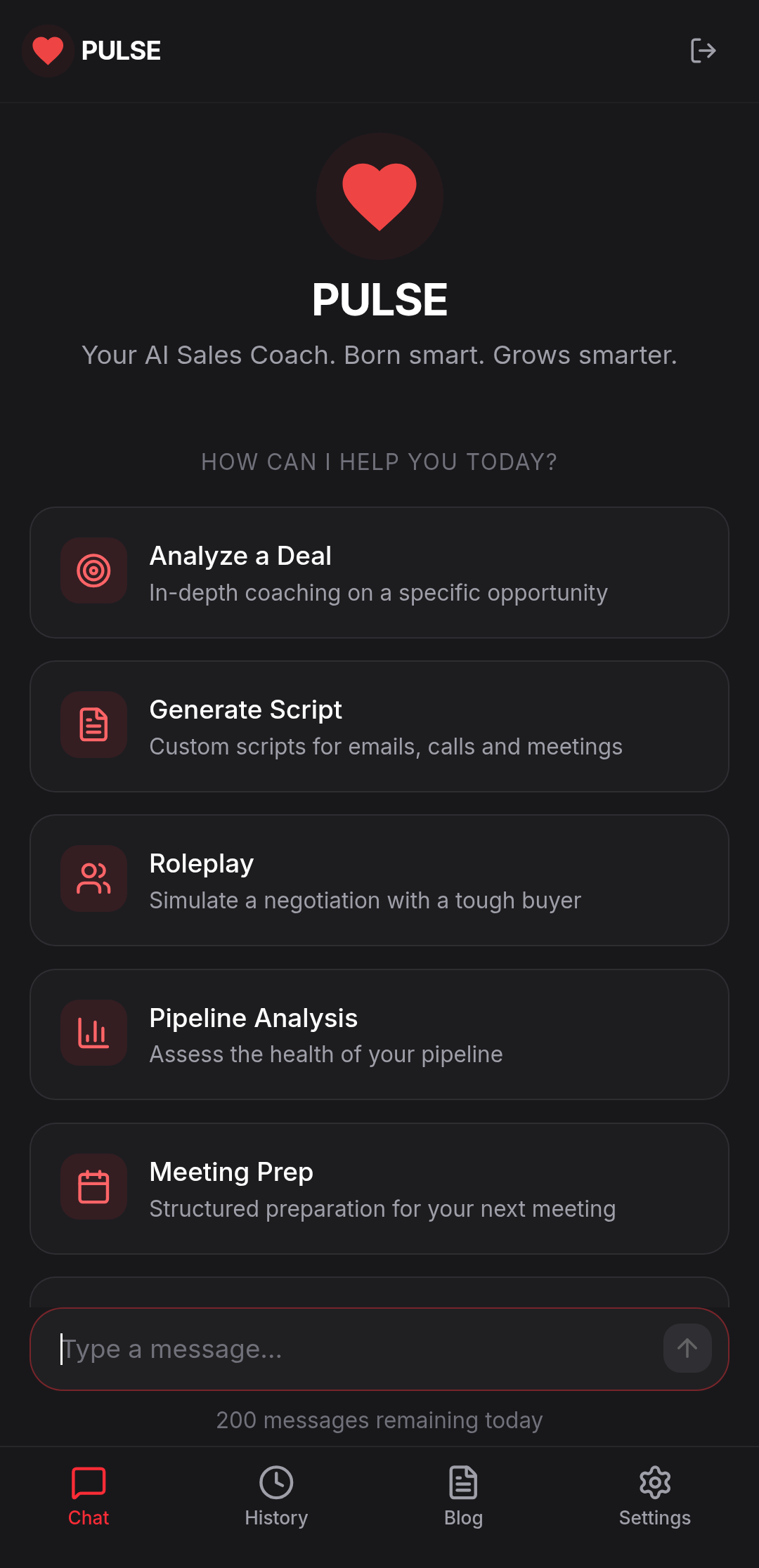Choose the Meeting Prep card
The height and width of the screenshot is (1568, 759).
[379, 1189]
